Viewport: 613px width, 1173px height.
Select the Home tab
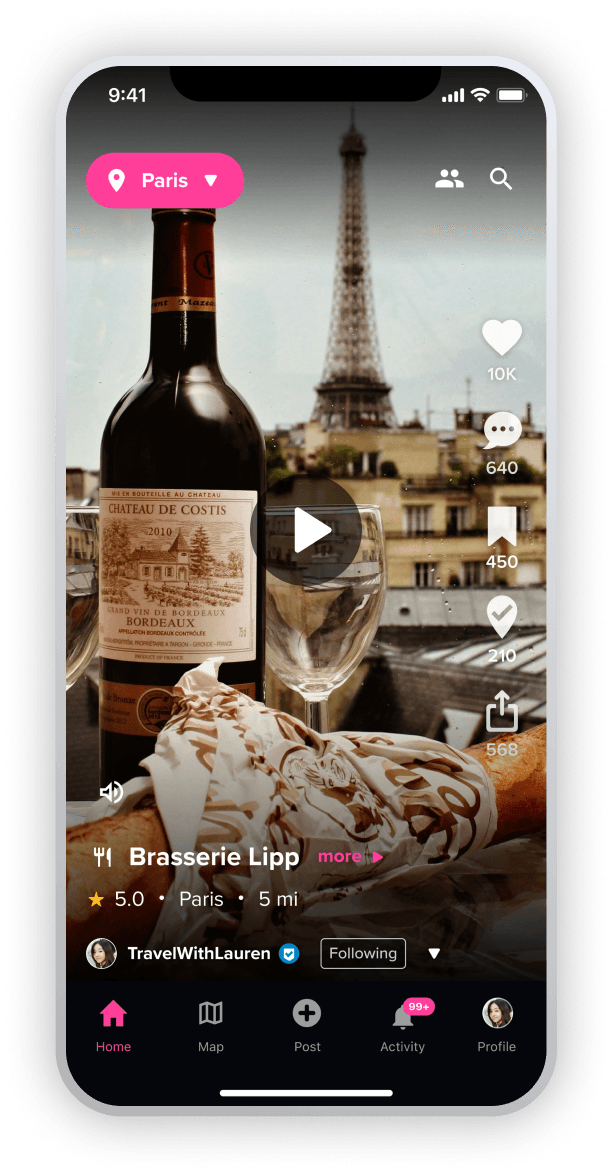(x=114, y=1026)
